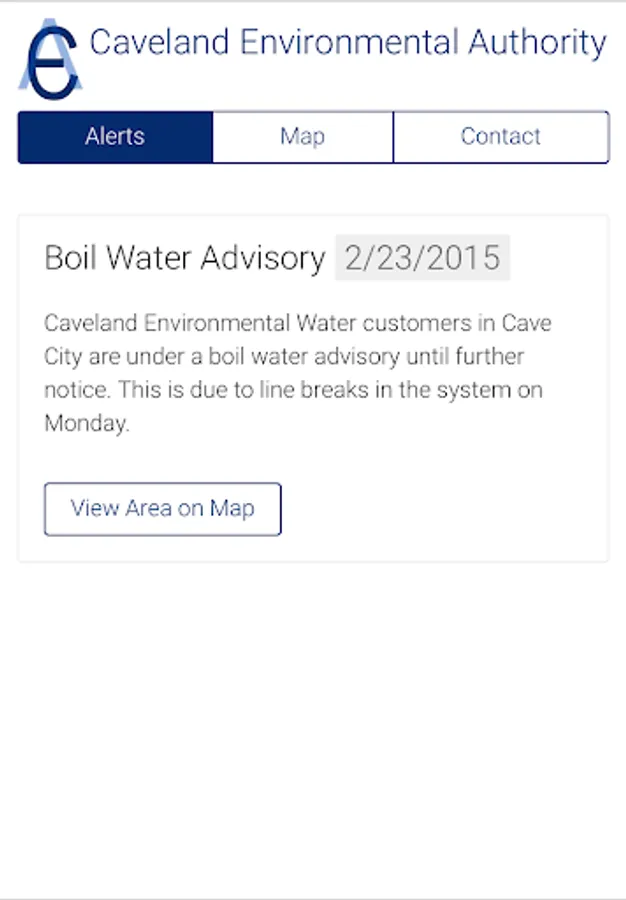Screen dimensions: 626x900
Task: Select the Alerts tab
Action: point(115,137)
